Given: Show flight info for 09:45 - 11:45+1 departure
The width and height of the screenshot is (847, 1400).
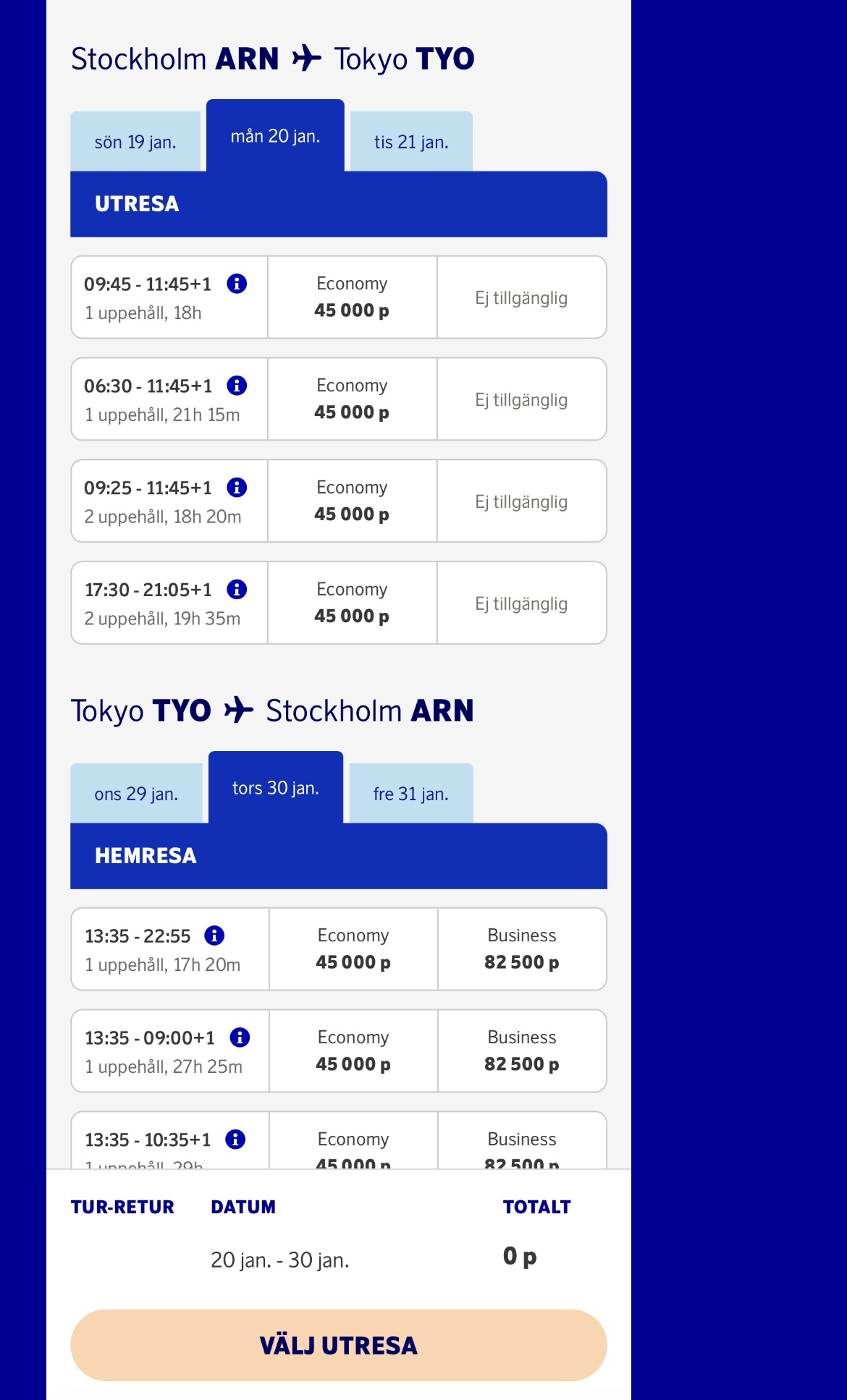Looking at the screenshot, I should [x=237, y=284].
